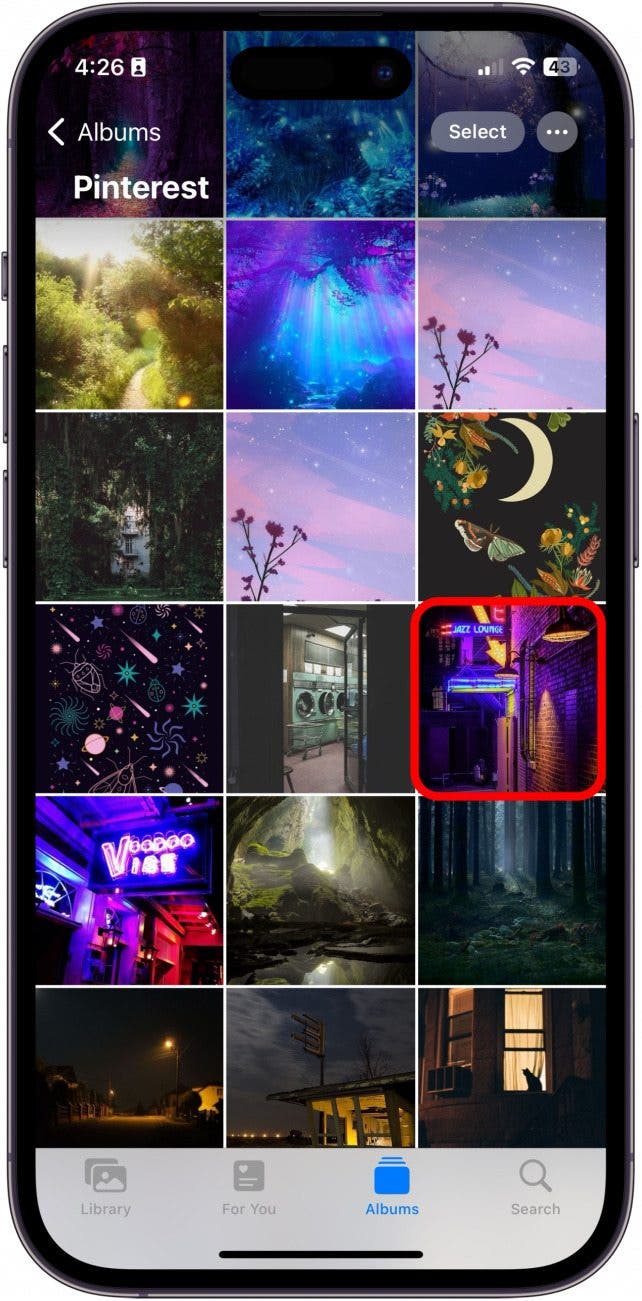Screen dimensions: 642x1301
Task: Open the three-dot more options menu
Action: tap(557, 132)
